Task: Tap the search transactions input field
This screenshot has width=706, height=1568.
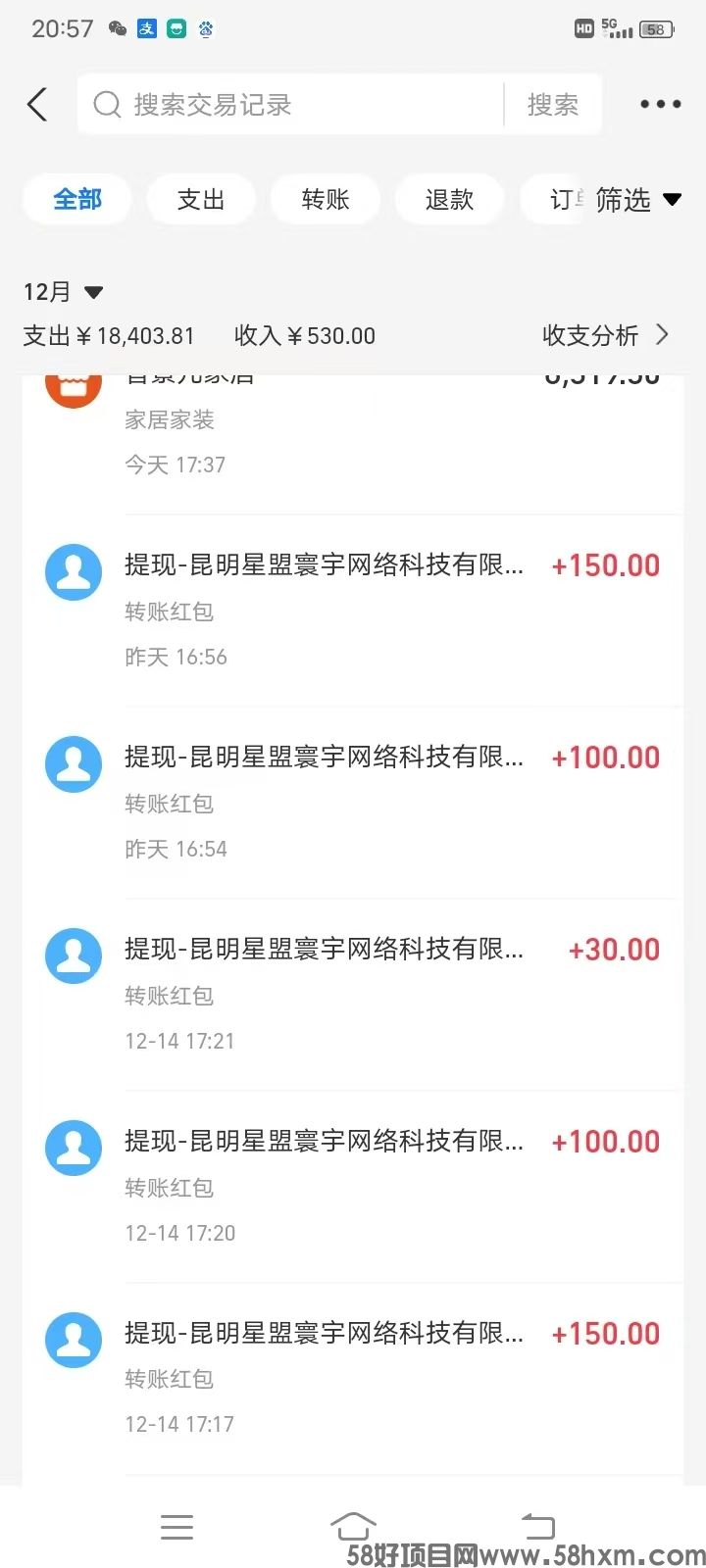Action: tap(294, 105)
